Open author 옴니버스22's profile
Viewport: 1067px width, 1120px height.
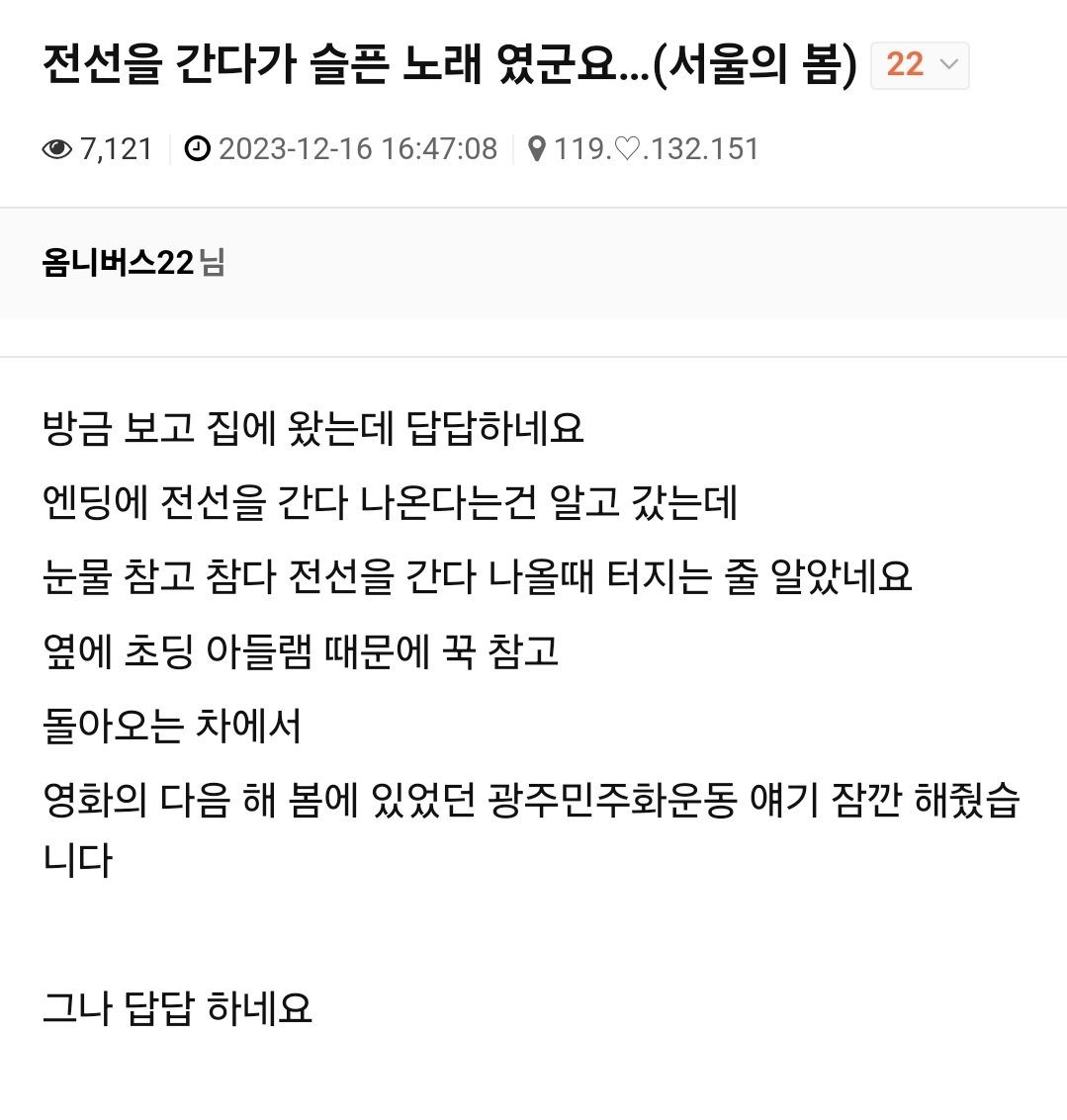[x=118, y=263]
